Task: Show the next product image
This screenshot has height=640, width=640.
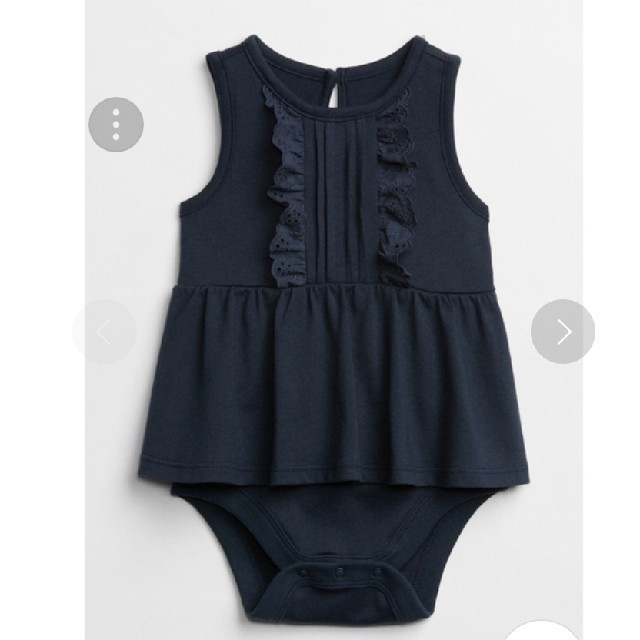Action: (563, 331)
